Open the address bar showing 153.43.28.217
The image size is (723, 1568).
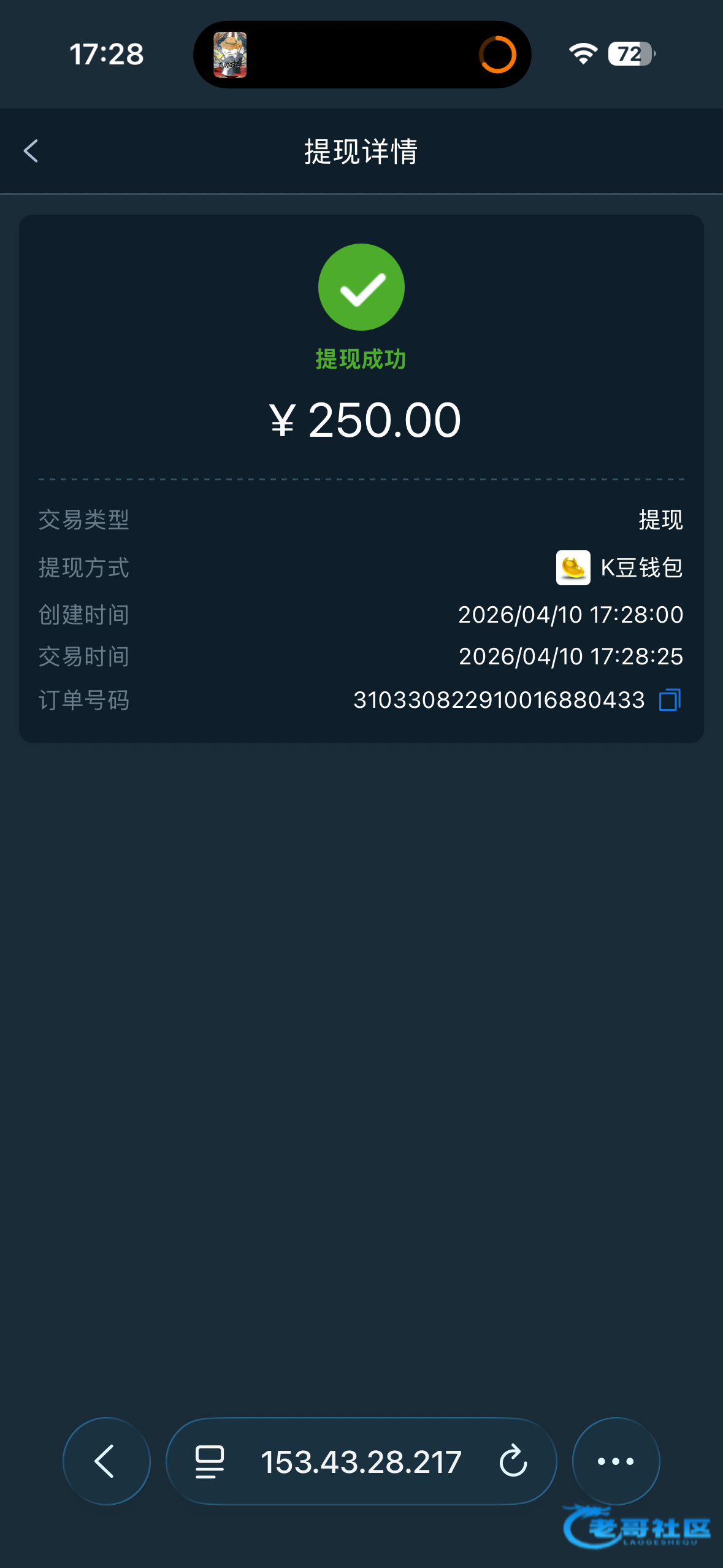coord(361,1461)
